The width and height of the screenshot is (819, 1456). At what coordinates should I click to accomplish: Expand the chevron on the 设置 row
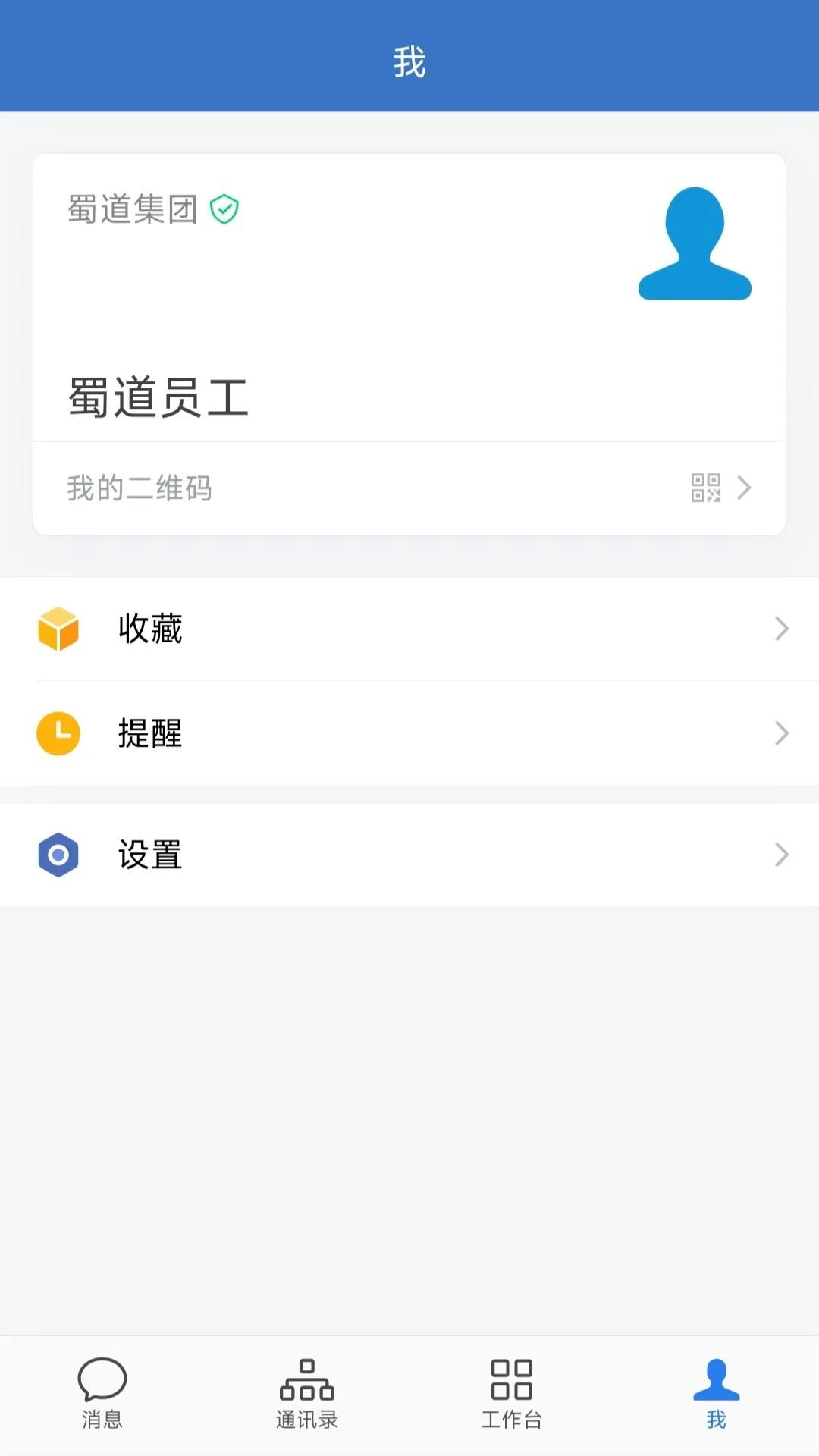pos(783,855)
